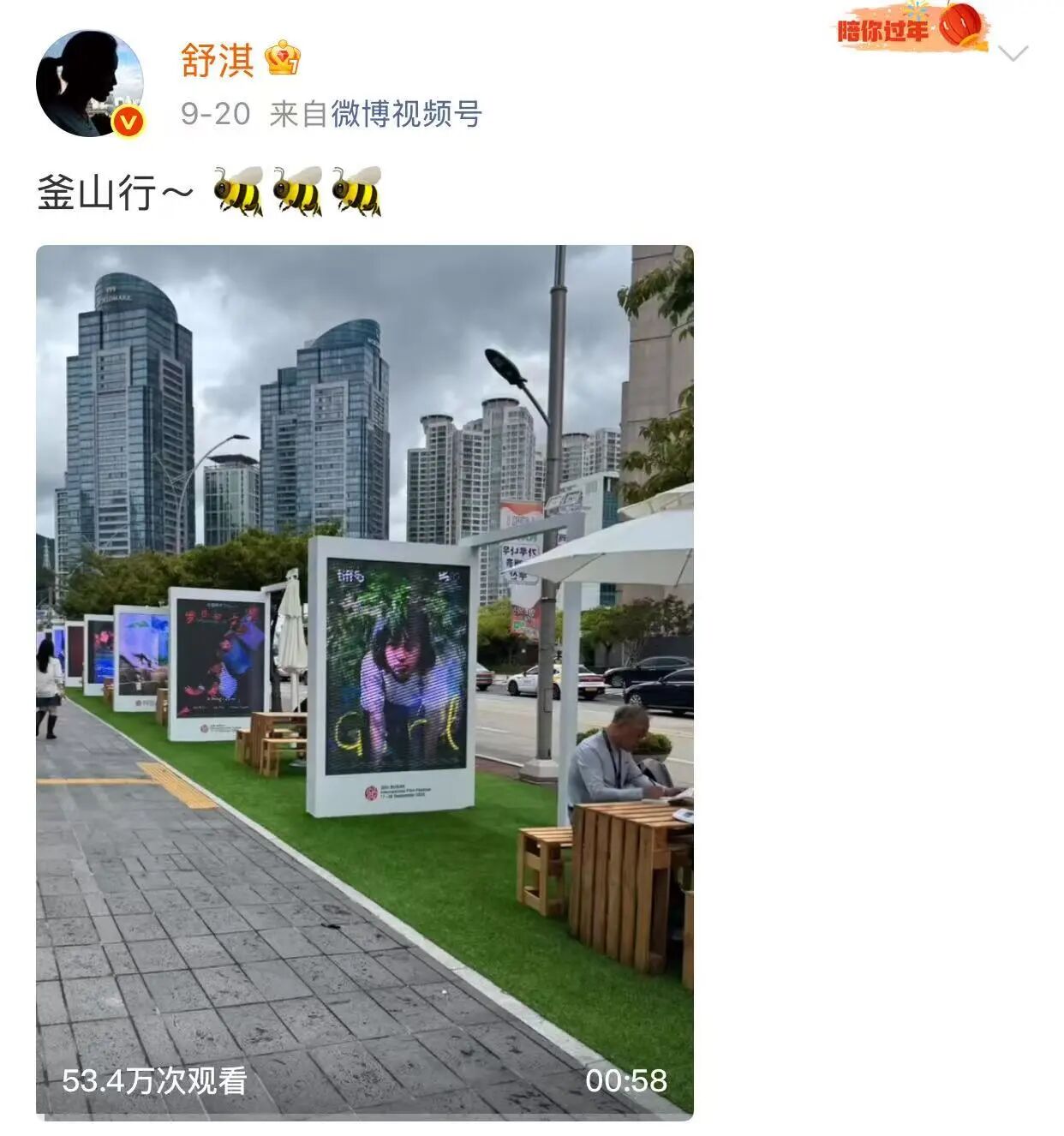Open the 陪你过年 festive banner
The width and height of the screenshot is (1064, 1136).
(x=911, y=27)
